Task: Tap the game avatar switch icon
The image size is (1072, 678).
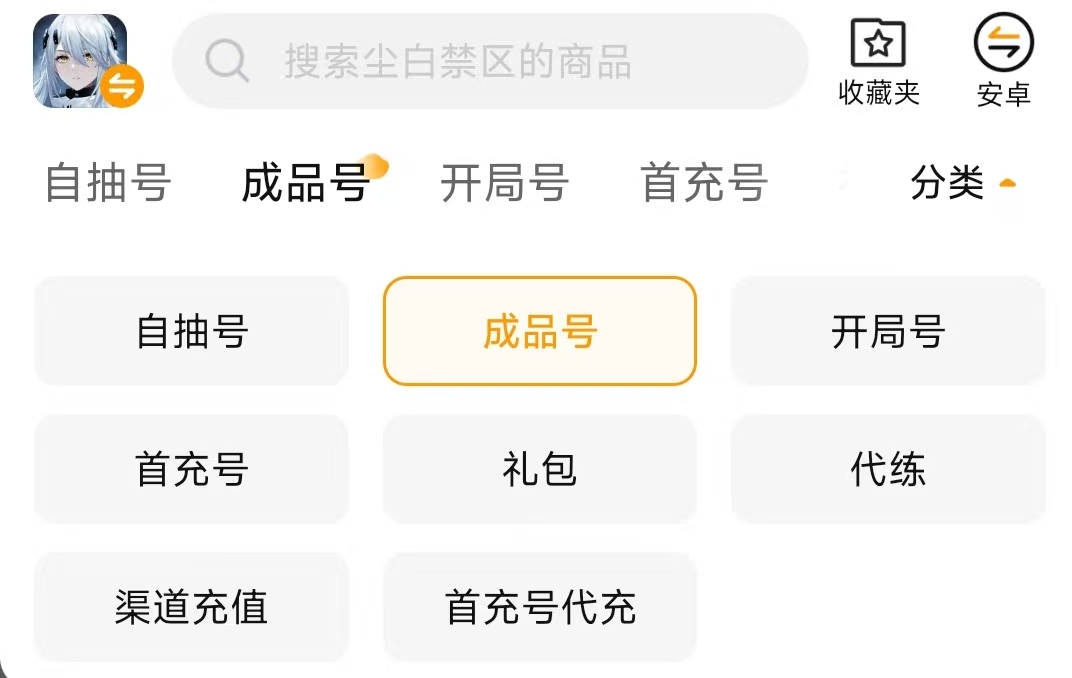Action: [123, 87]
